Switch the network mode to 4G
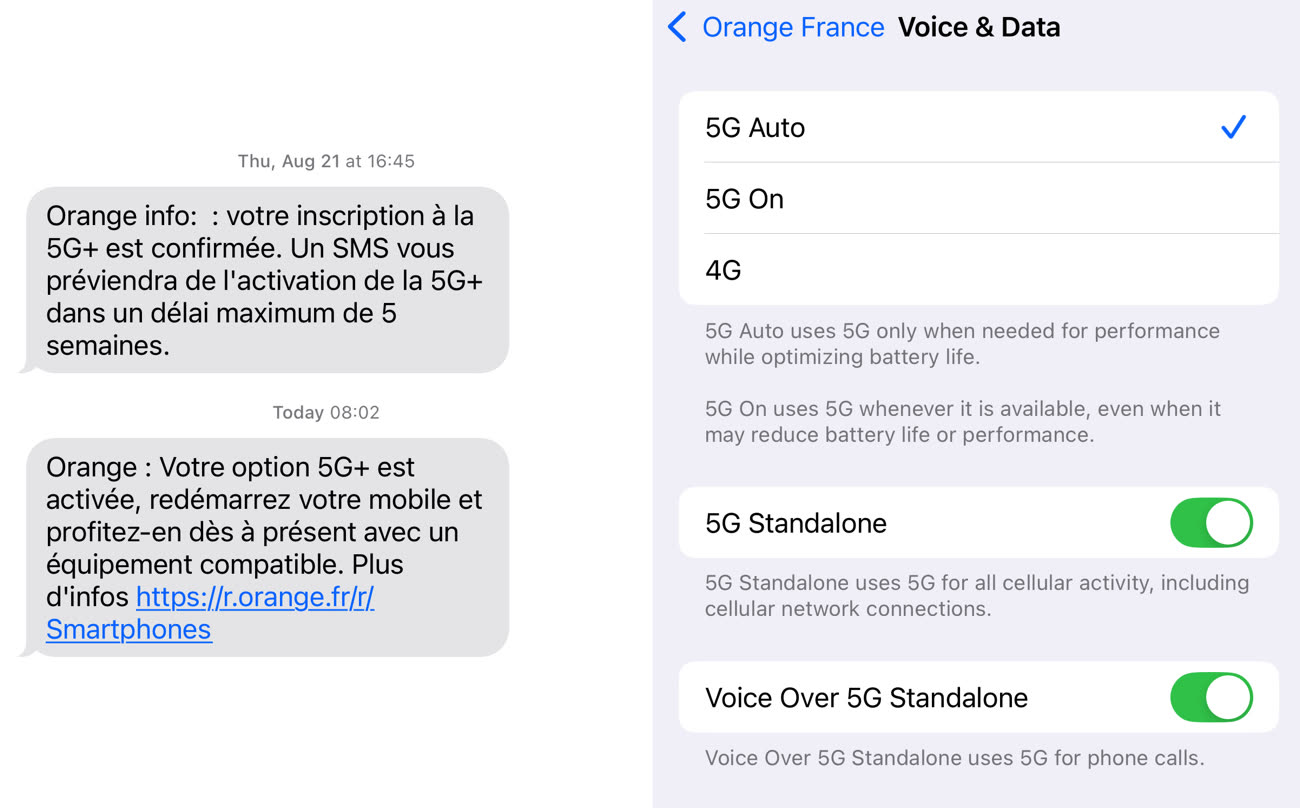The width and height of the screenshot is (1300, 808). click(978, 270)
